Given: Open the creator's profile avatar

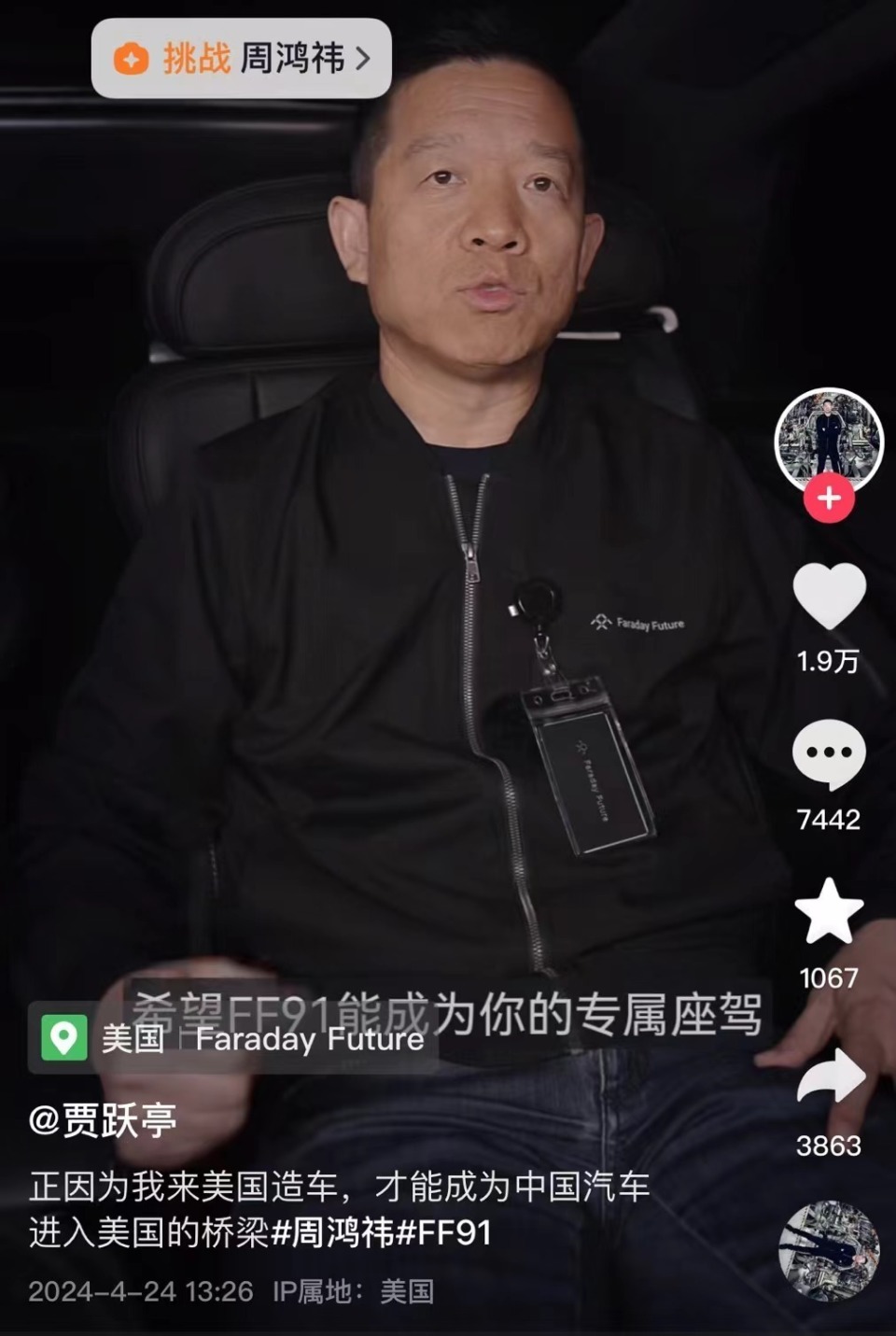Looking at the screenshot, I should (x=828, y=437).
